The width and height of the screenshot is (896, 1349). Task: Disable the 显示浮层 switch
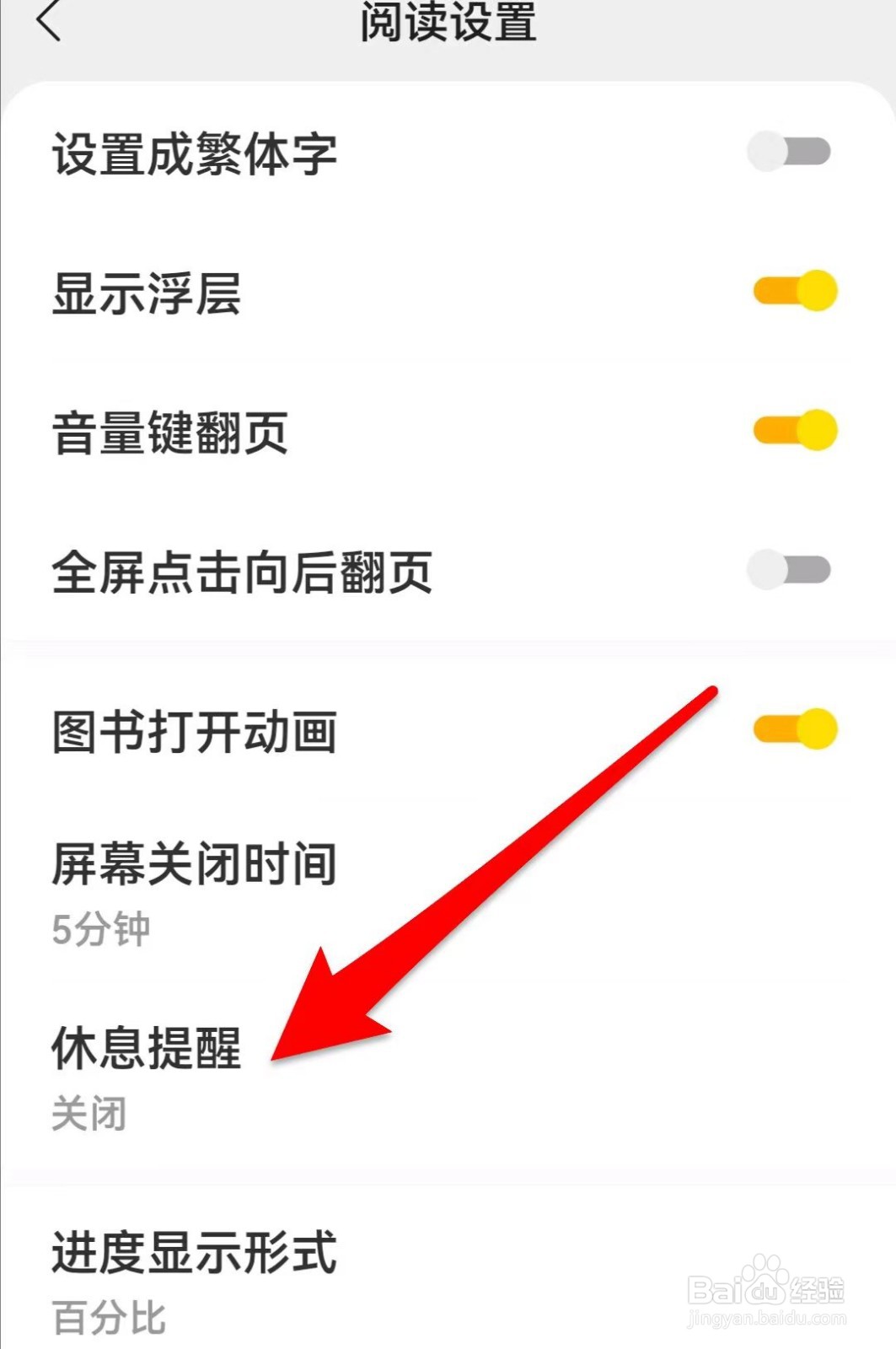[x=792, y=291]
